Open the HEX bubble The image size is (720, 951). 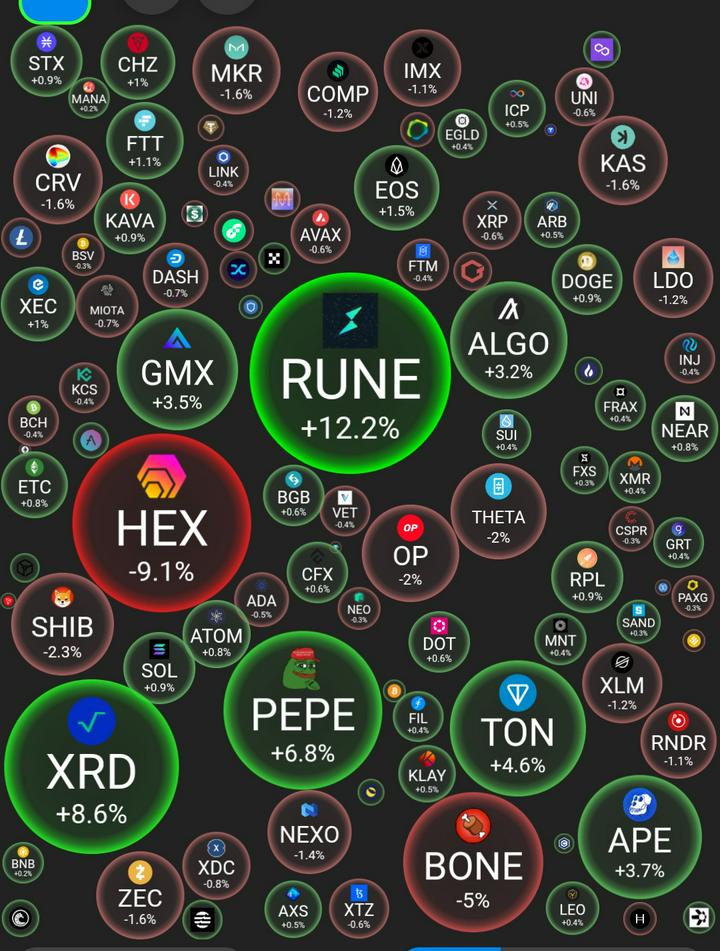coord(161,525)
